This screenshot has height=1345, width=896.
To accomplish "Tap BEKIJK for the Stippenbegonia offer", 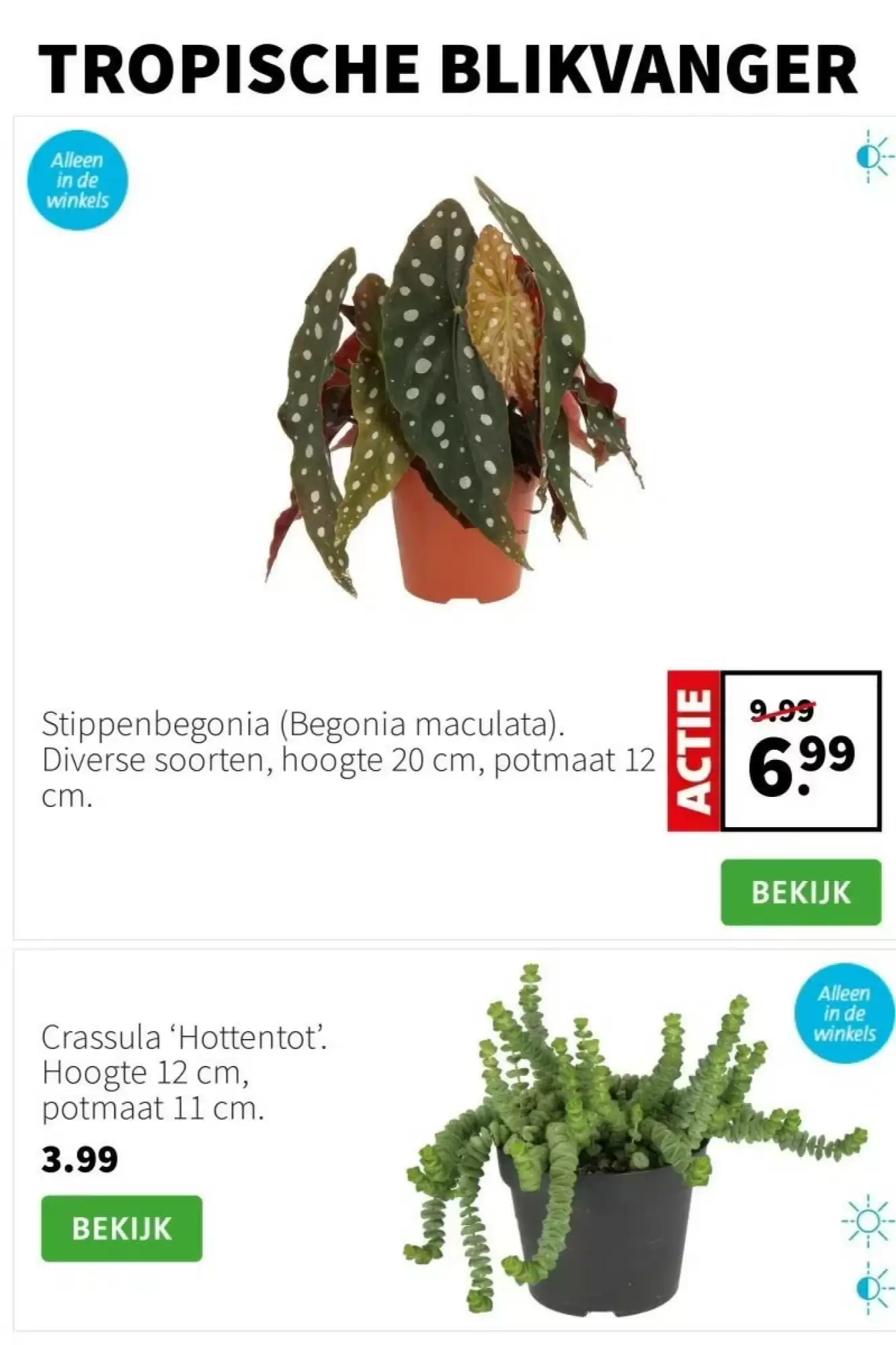I will point(800,892).
